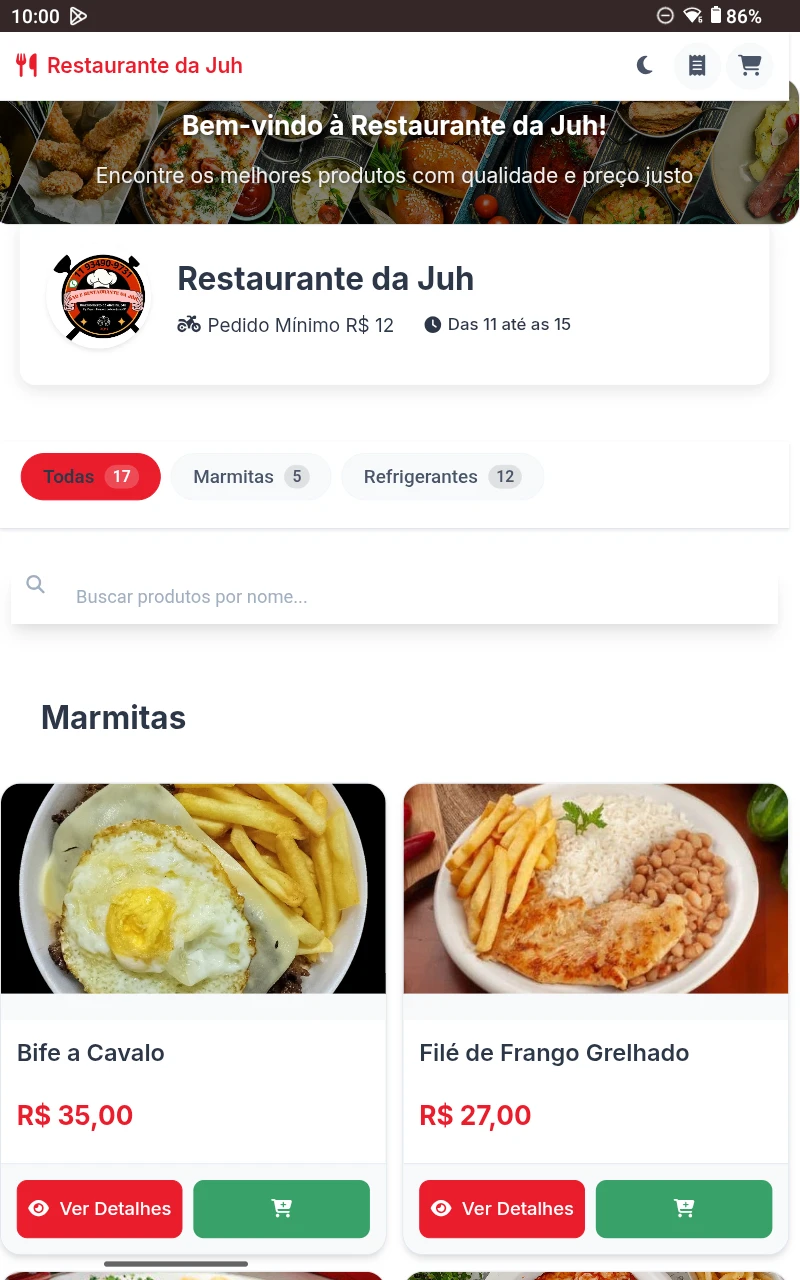Add Bife a Cavalo to the cart
The width and height of the screenshot is (800, 1280).
click(x=281, y=1209)
